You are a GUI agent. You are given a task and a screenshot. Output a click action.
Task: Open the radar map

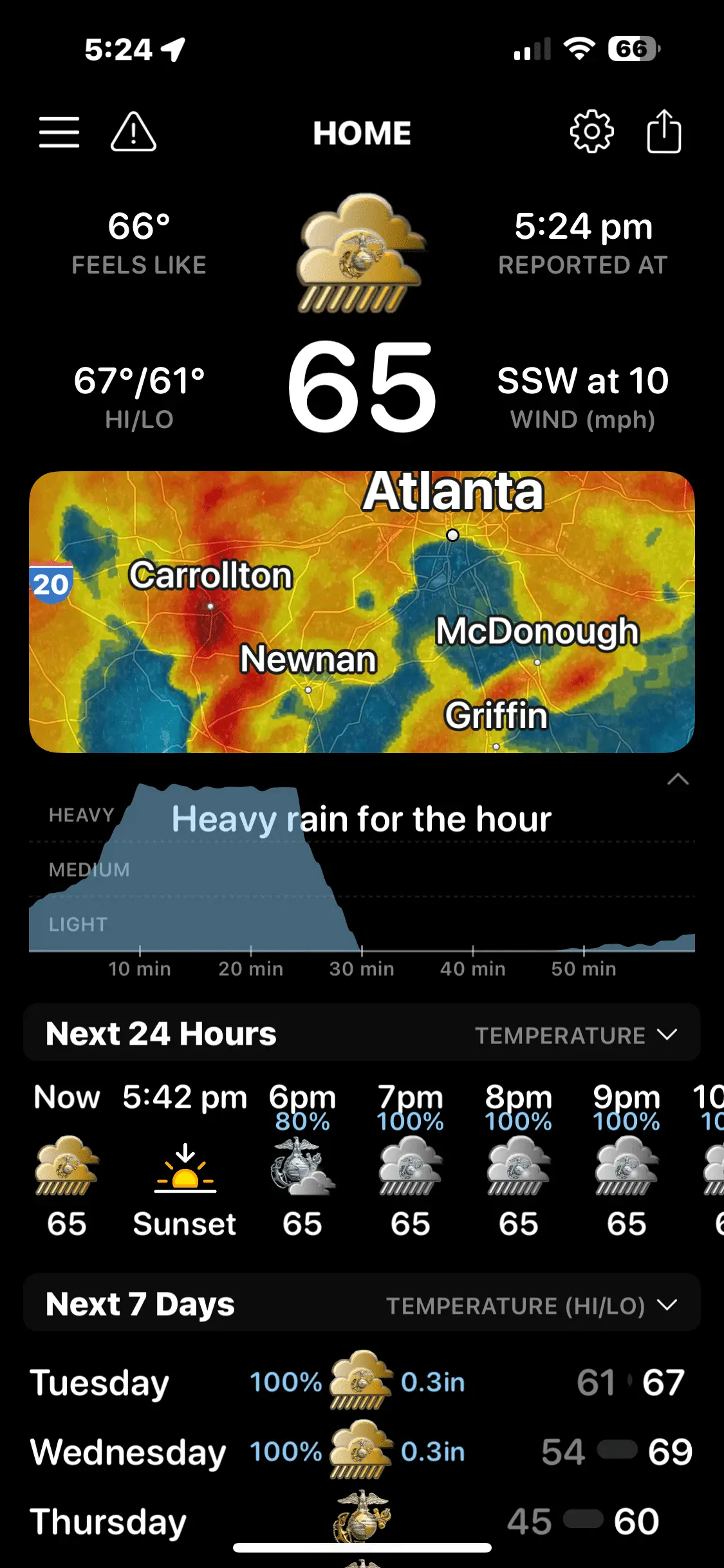[362, 611]
